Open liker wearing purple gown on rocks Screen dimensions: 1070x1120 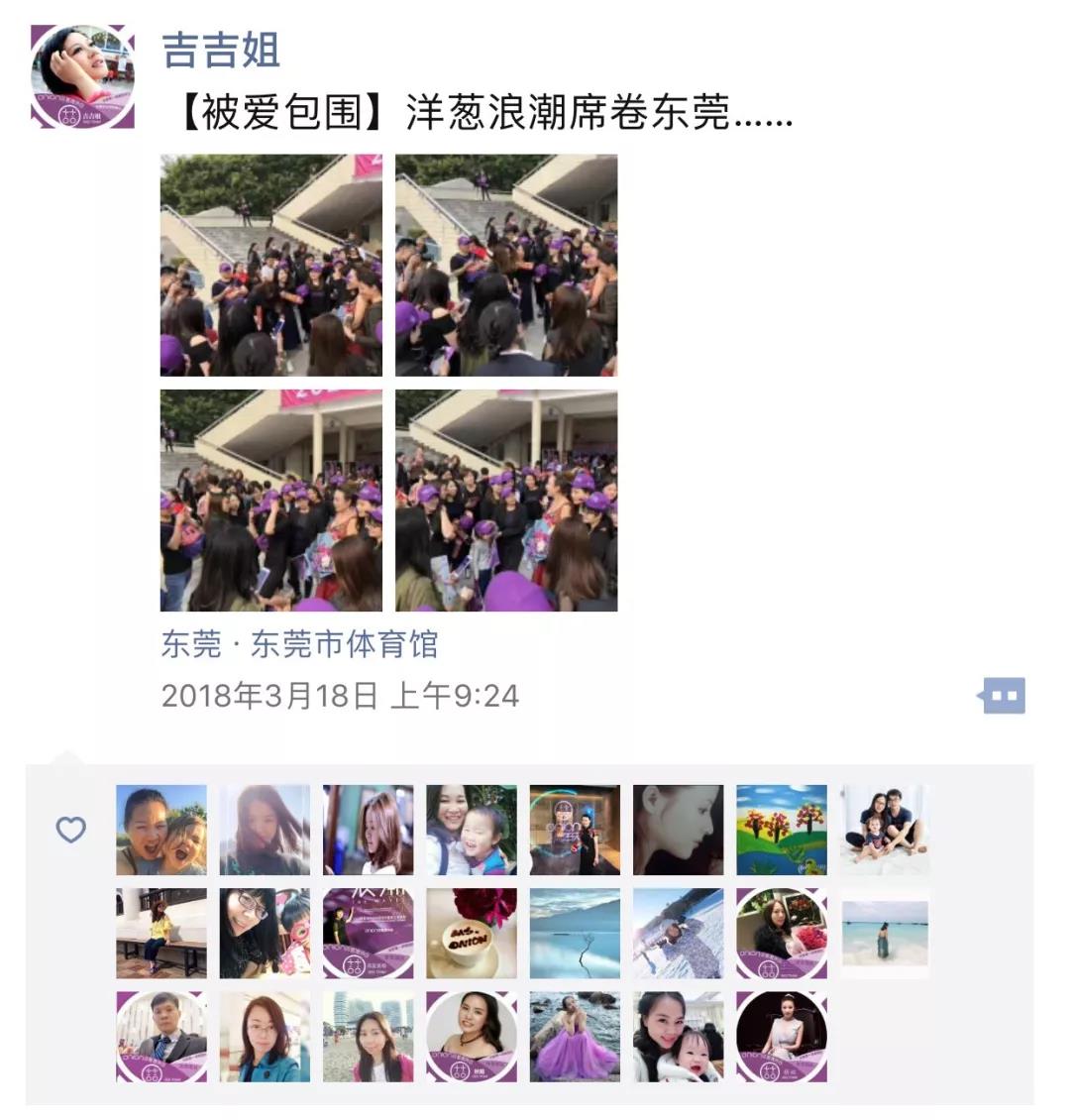point(575,1036)
